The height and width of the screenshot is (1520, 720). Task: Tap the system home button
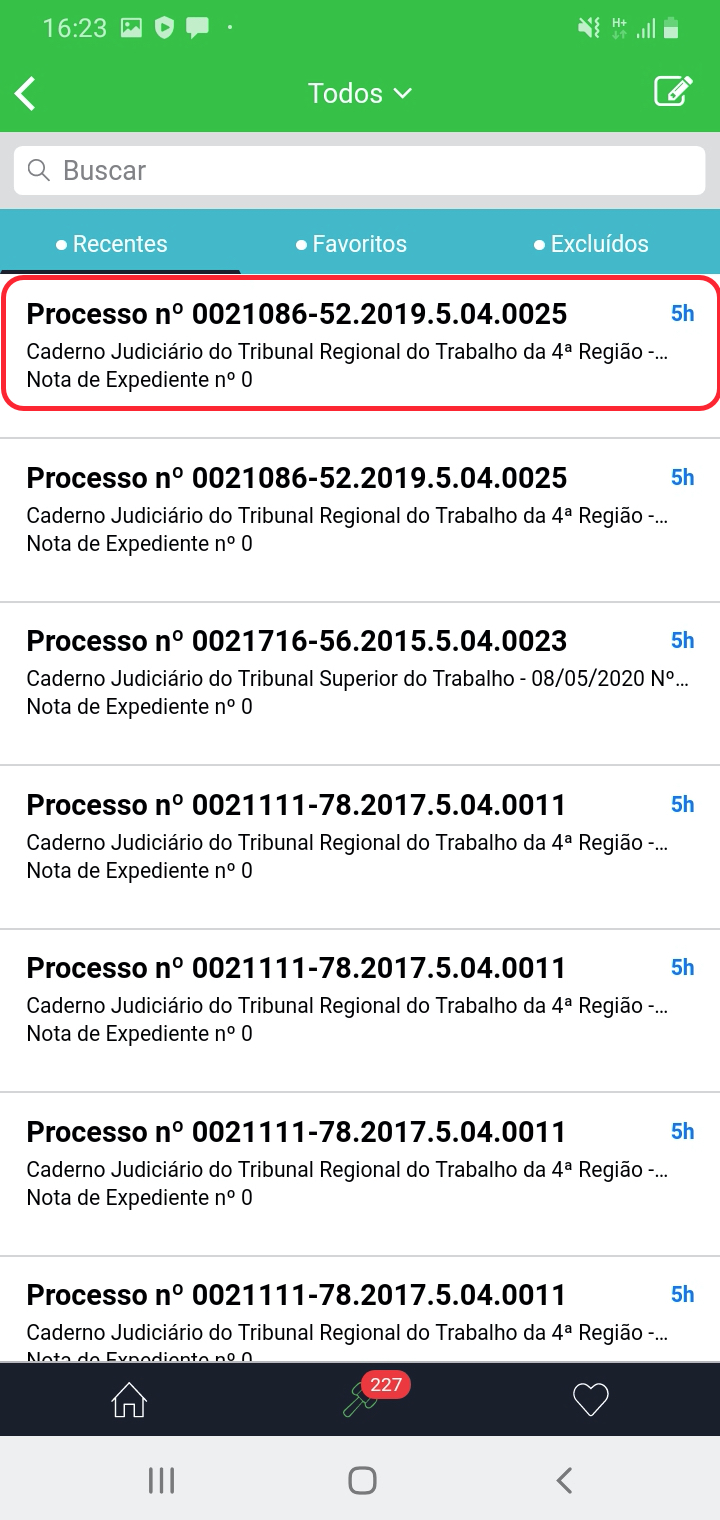coord(362,1480)
